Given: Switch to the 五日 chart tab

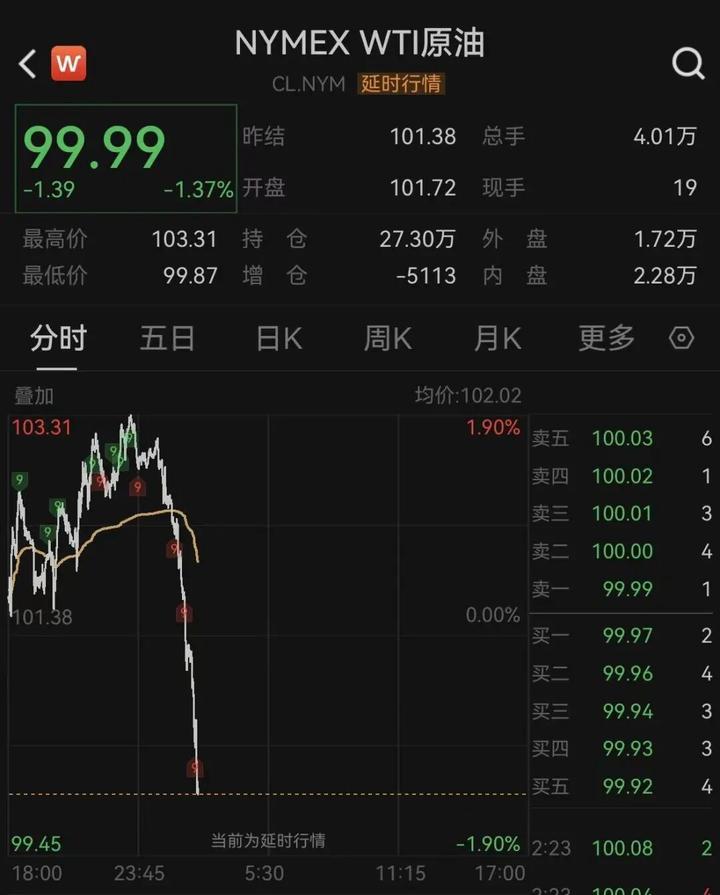Looking at the screenshot, I should tap(167, 339).
